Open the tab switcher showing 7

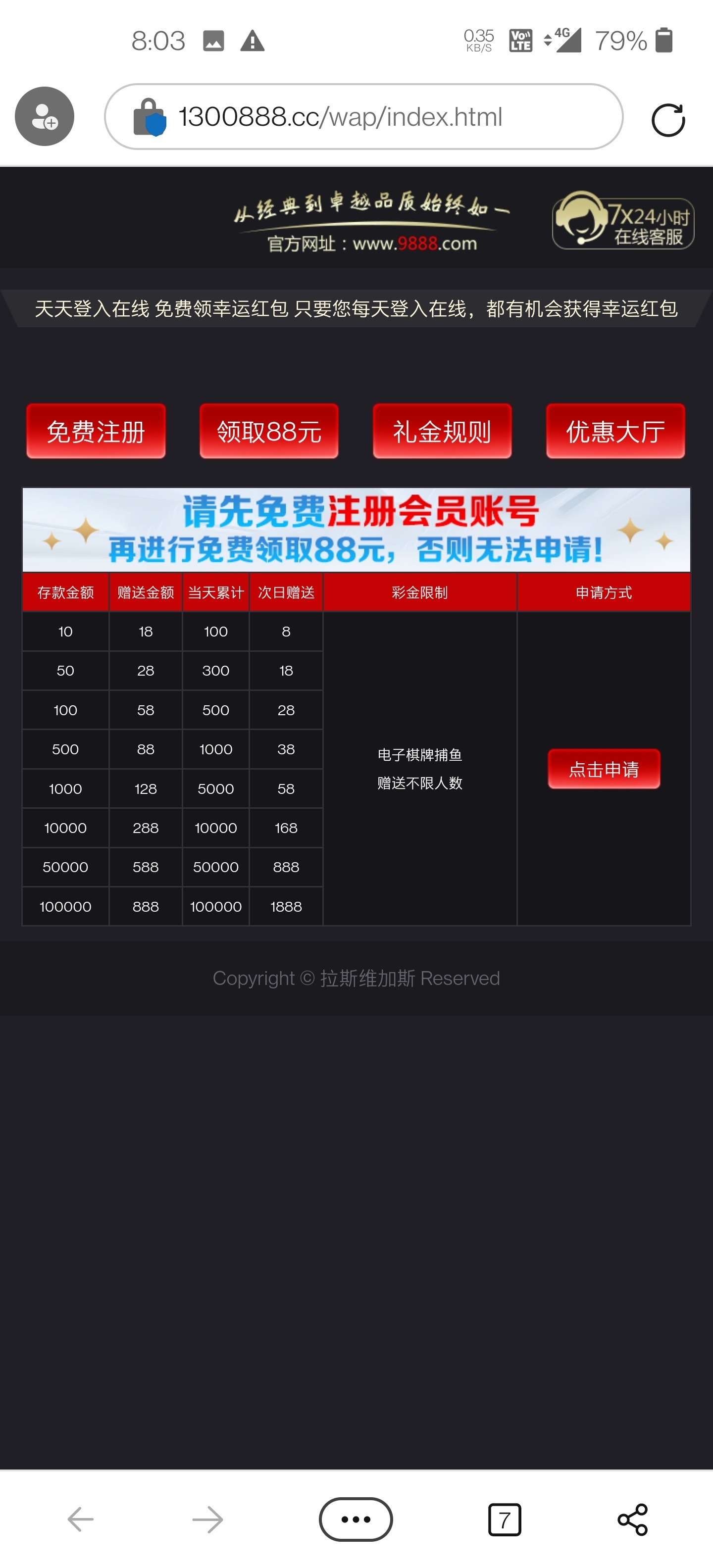pos(504,1519)
